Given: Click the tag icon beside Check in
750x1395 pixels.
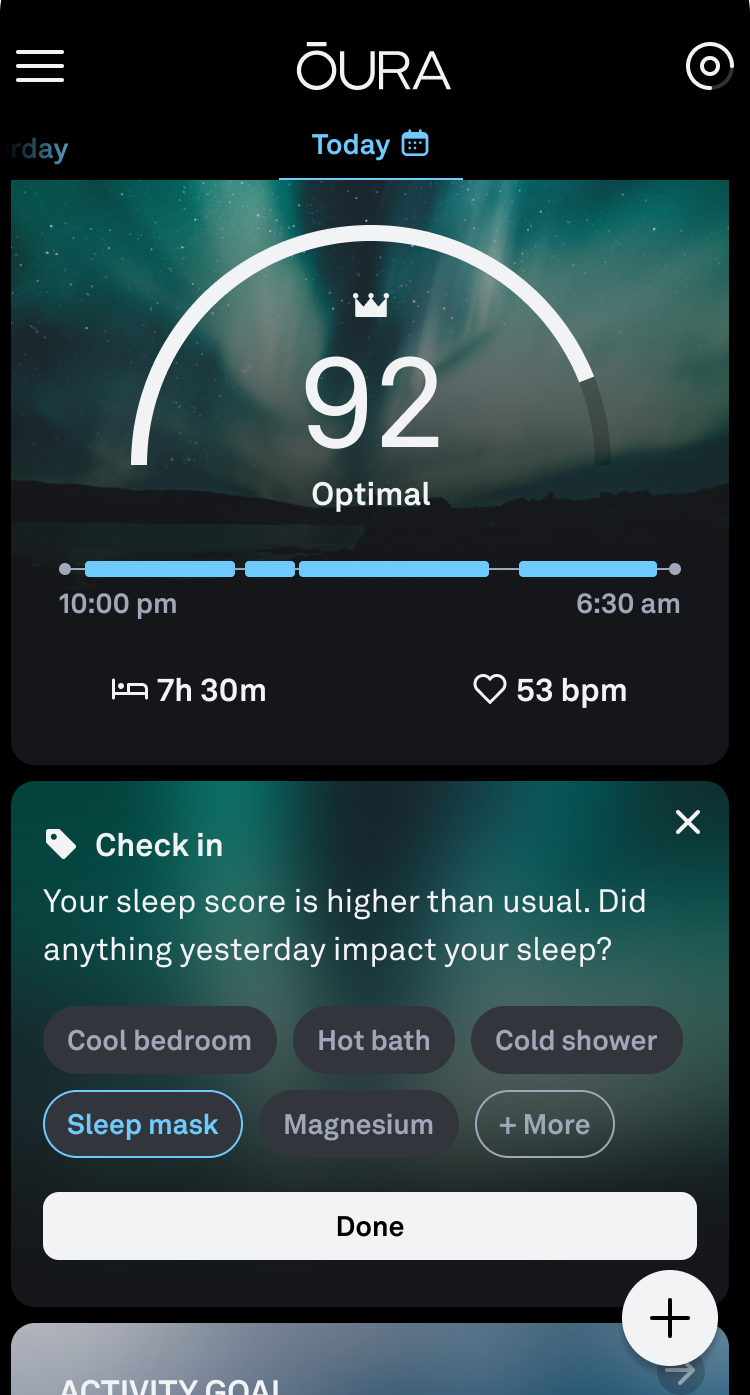Looking at the screenshot, I should [61, 843].
